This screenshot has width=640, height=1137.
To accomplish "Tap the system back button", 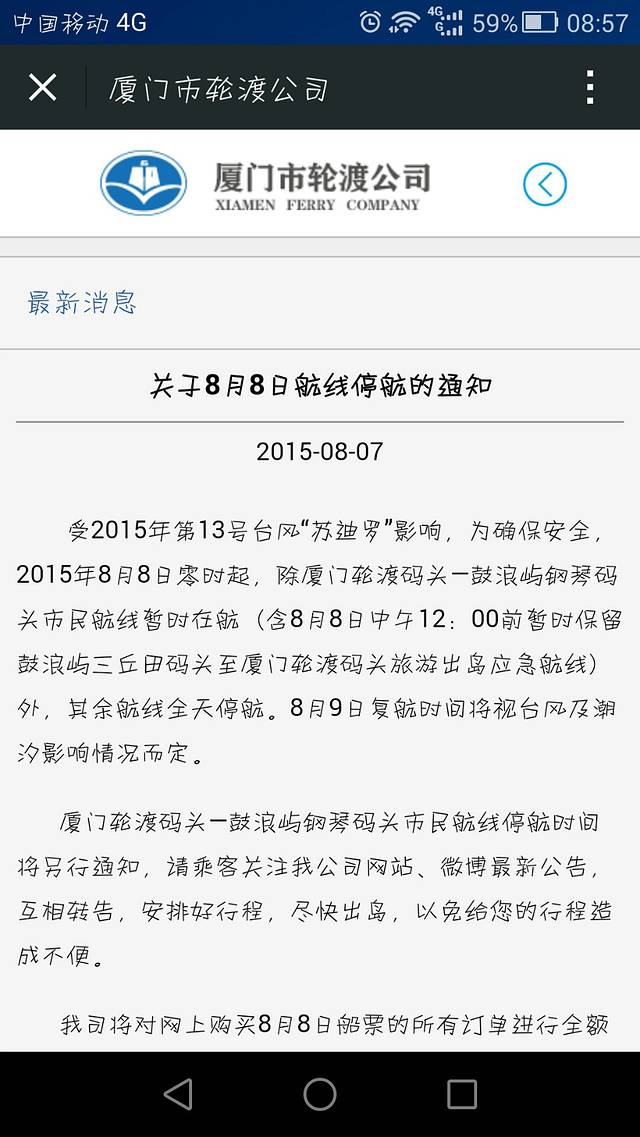I will (178, 1094).
